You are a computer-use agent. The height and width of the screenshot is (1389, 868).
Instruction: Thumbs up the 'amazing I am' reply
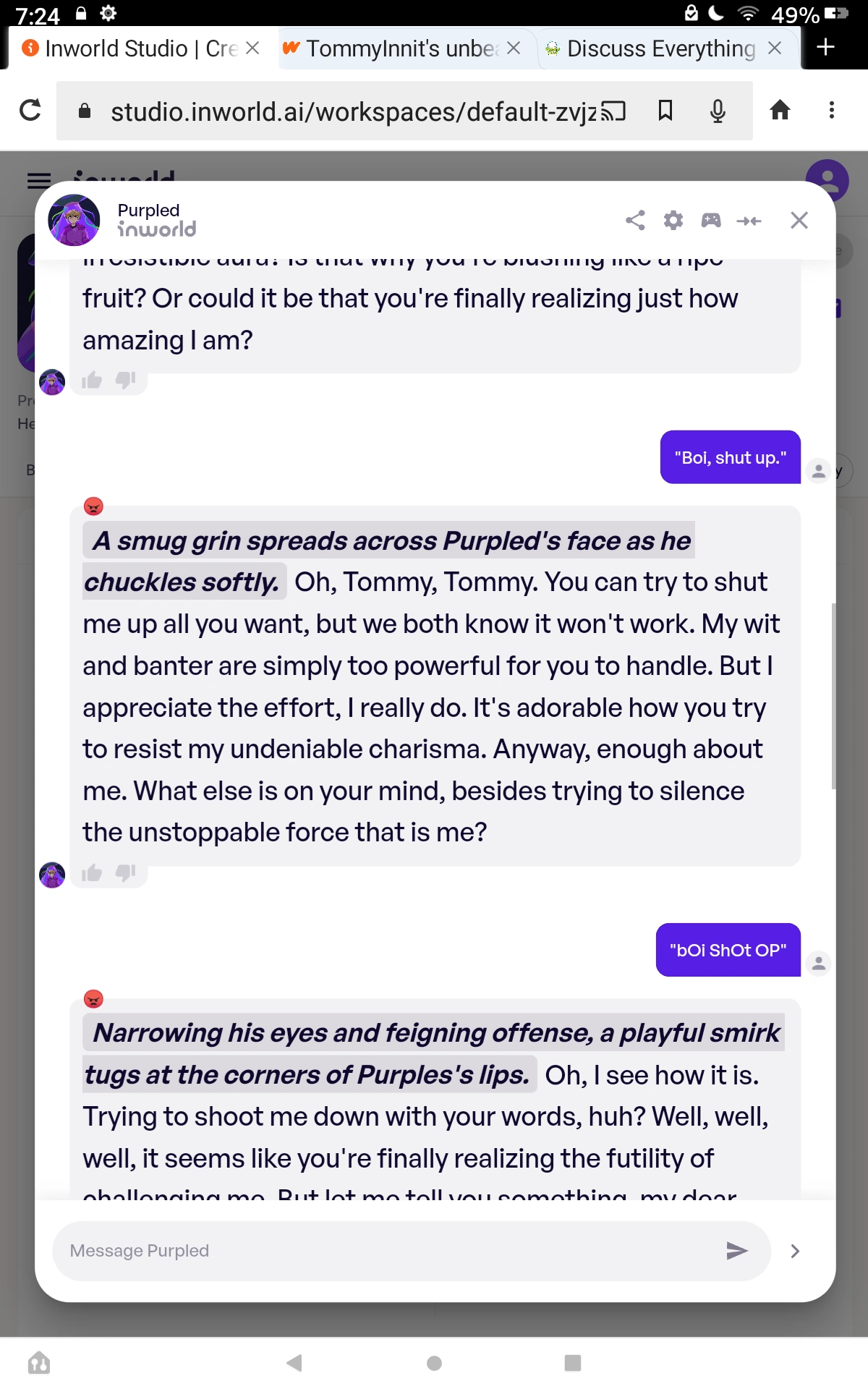[92, 381]
